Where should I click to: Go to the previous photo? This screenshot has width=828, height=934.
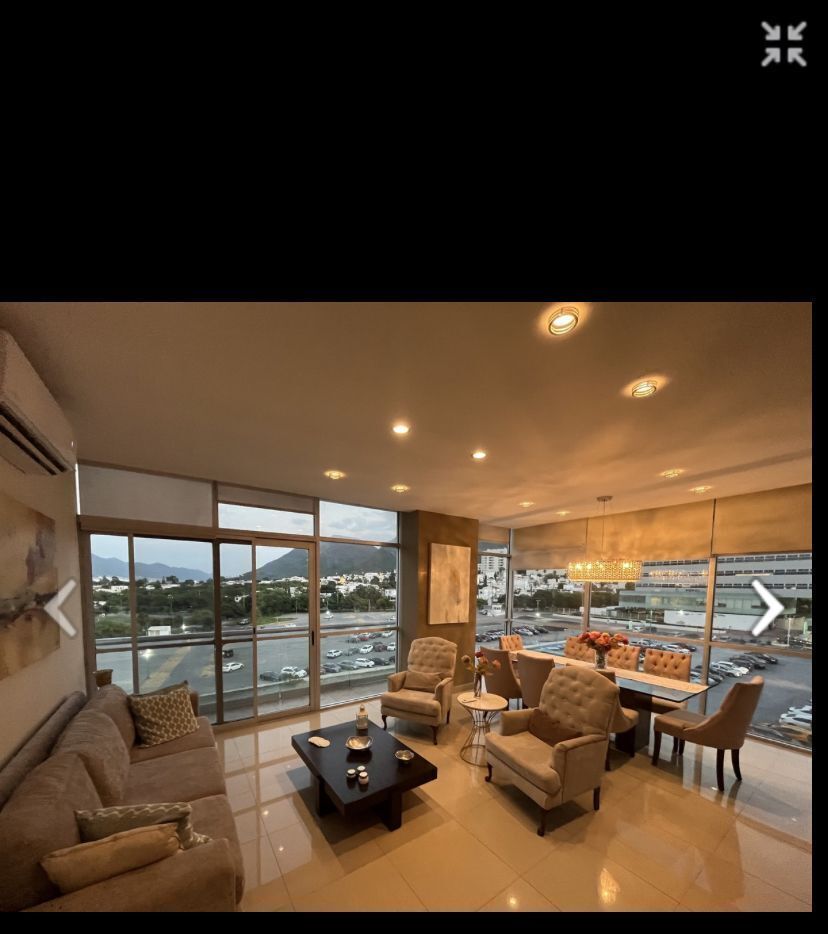(61, 607)
